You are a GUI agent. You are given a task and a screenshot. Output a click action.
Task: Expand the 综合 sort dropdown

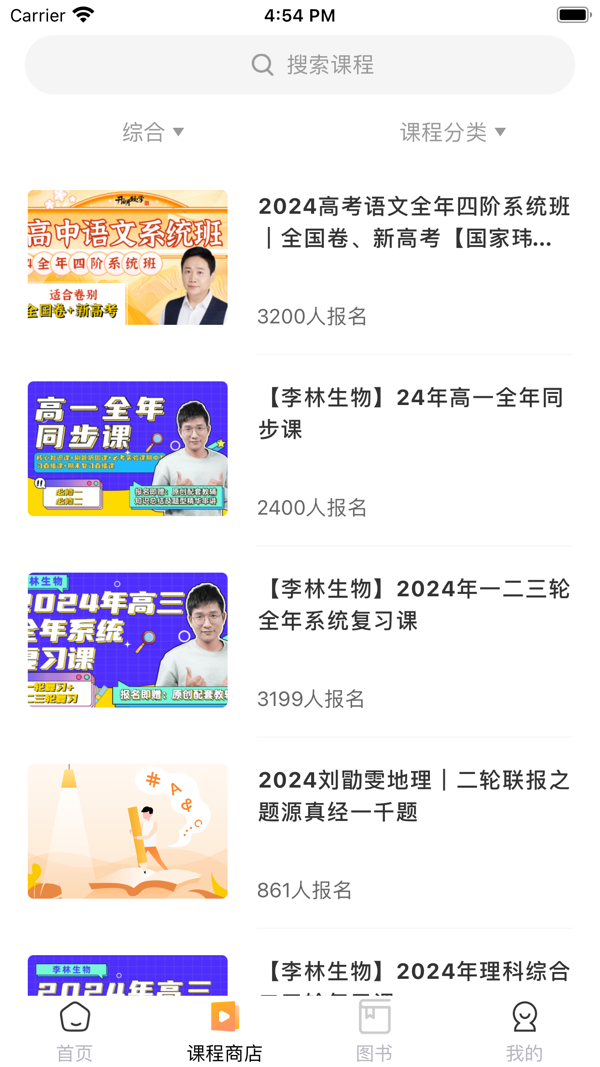pos(153,132)
